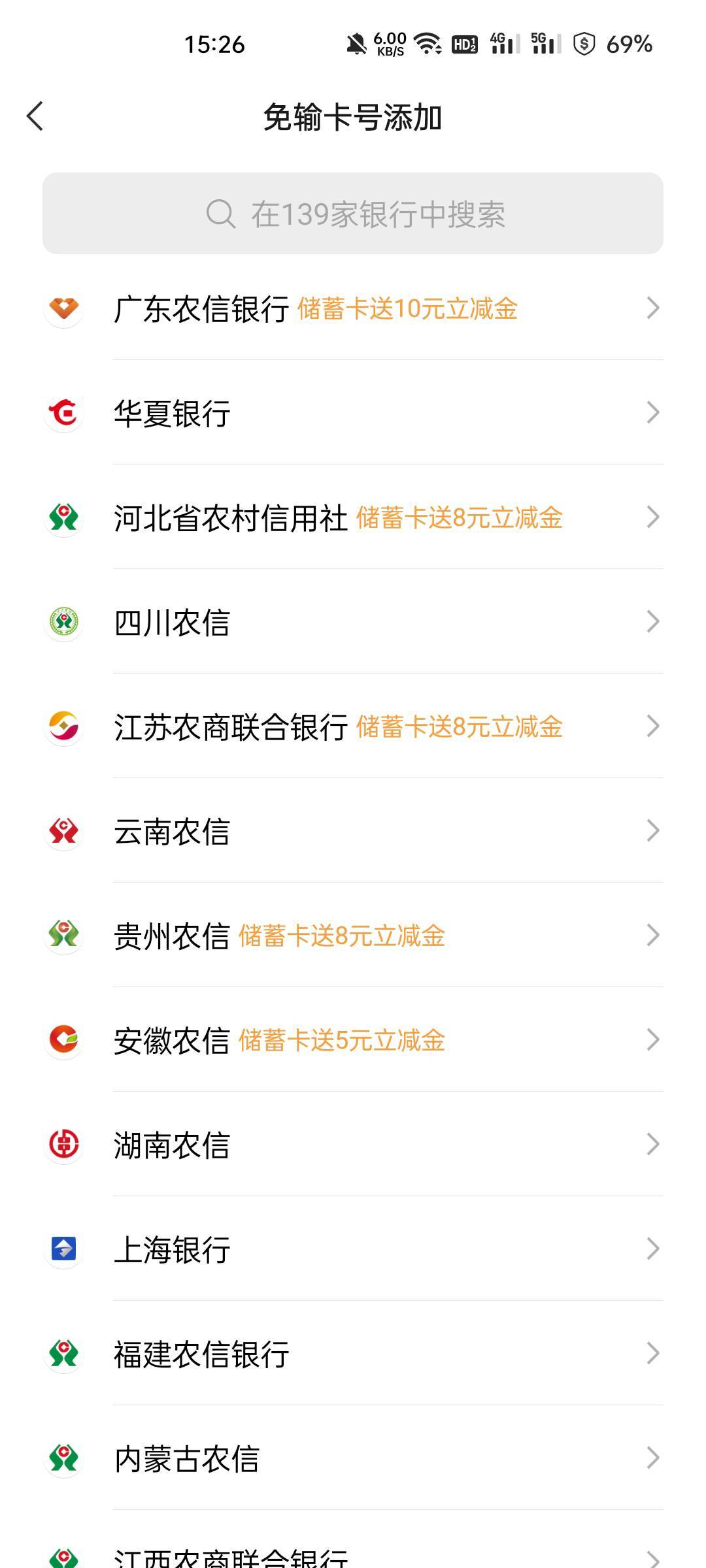Open 福建农信银行

(353, 1353)
